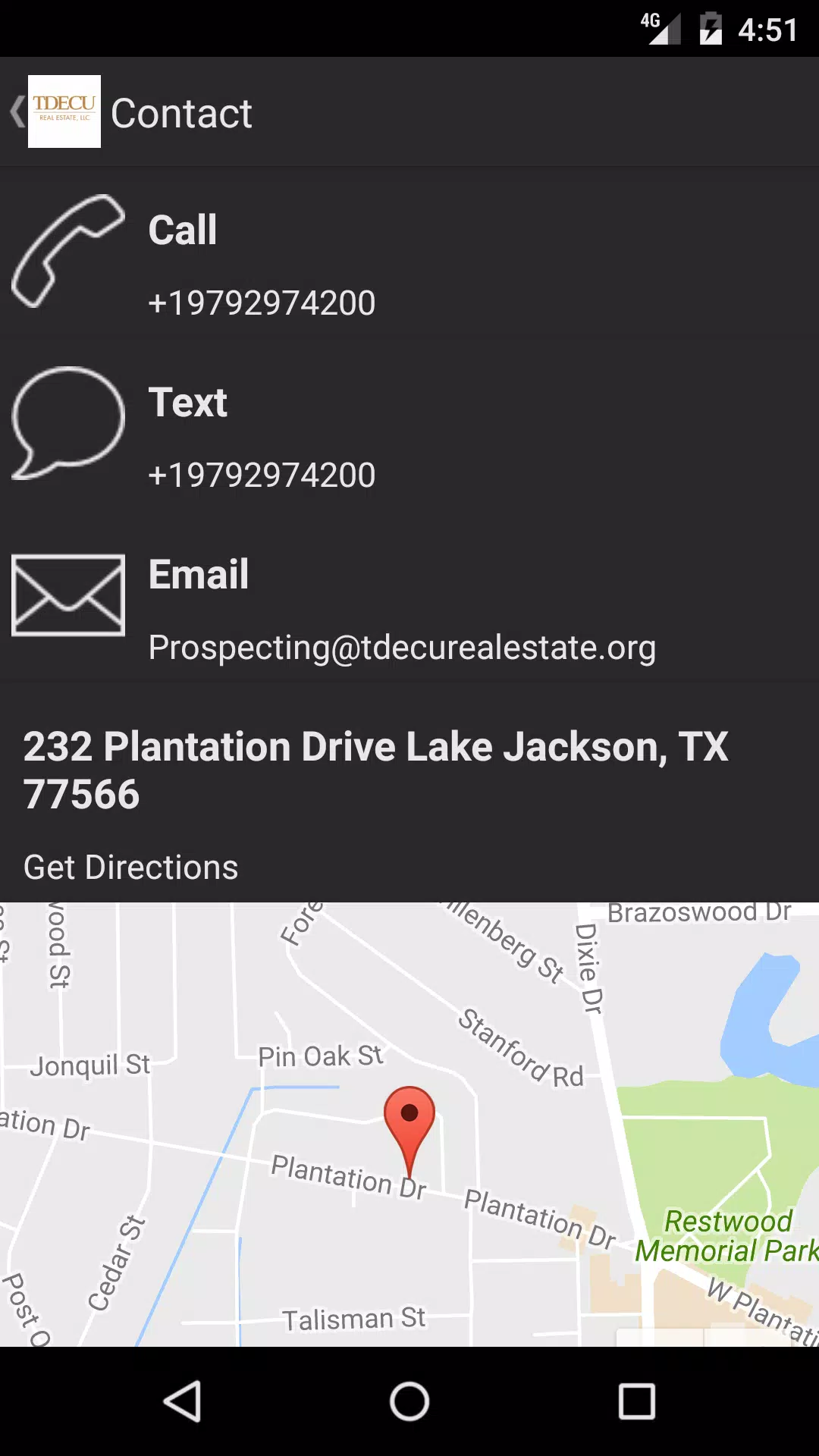The height and width of the screenshot is (1456, 819).
Task: Tap Get Directions
Action: coord(130,868)
